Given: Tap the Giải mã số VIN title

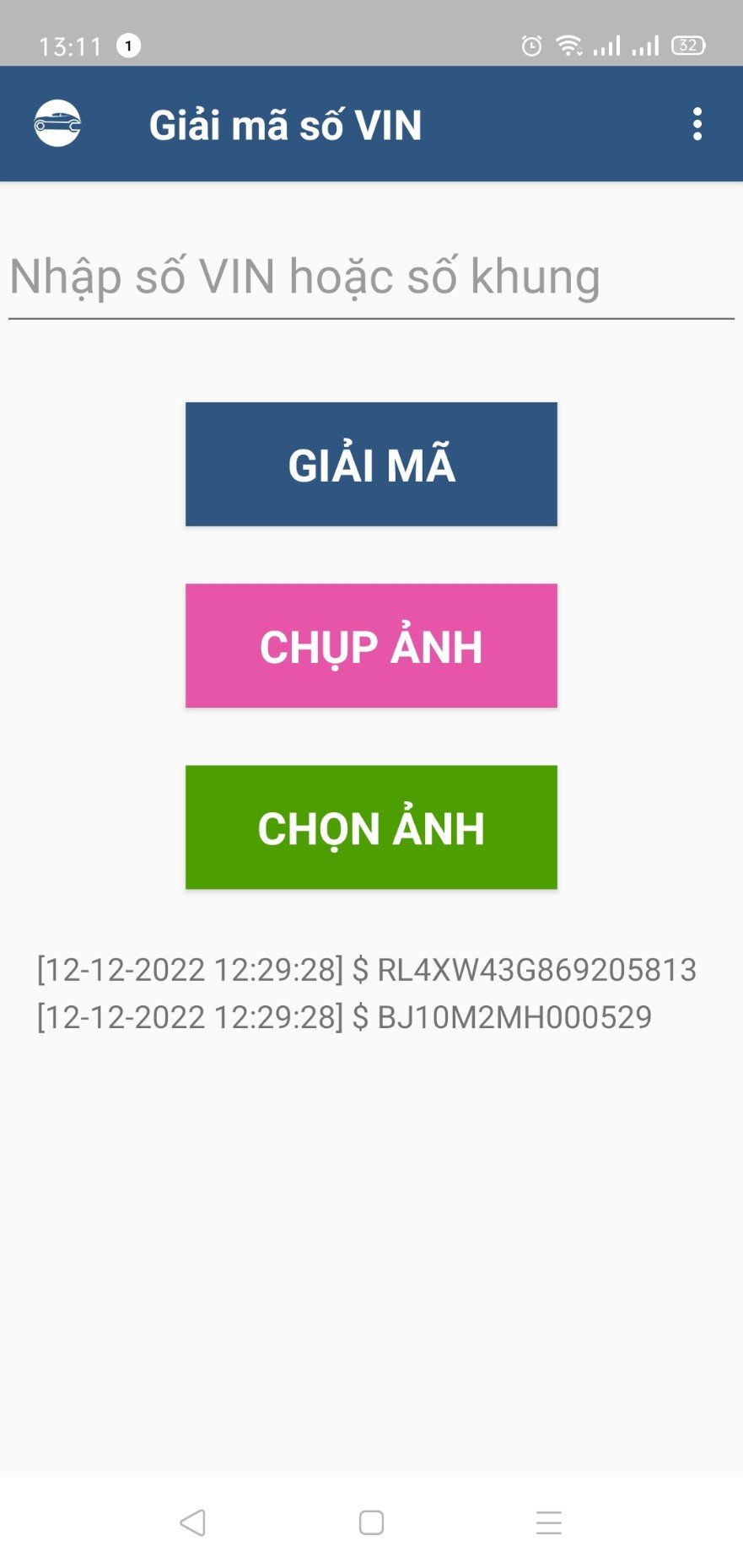Looking at the screenshot, I should (286, 124).
